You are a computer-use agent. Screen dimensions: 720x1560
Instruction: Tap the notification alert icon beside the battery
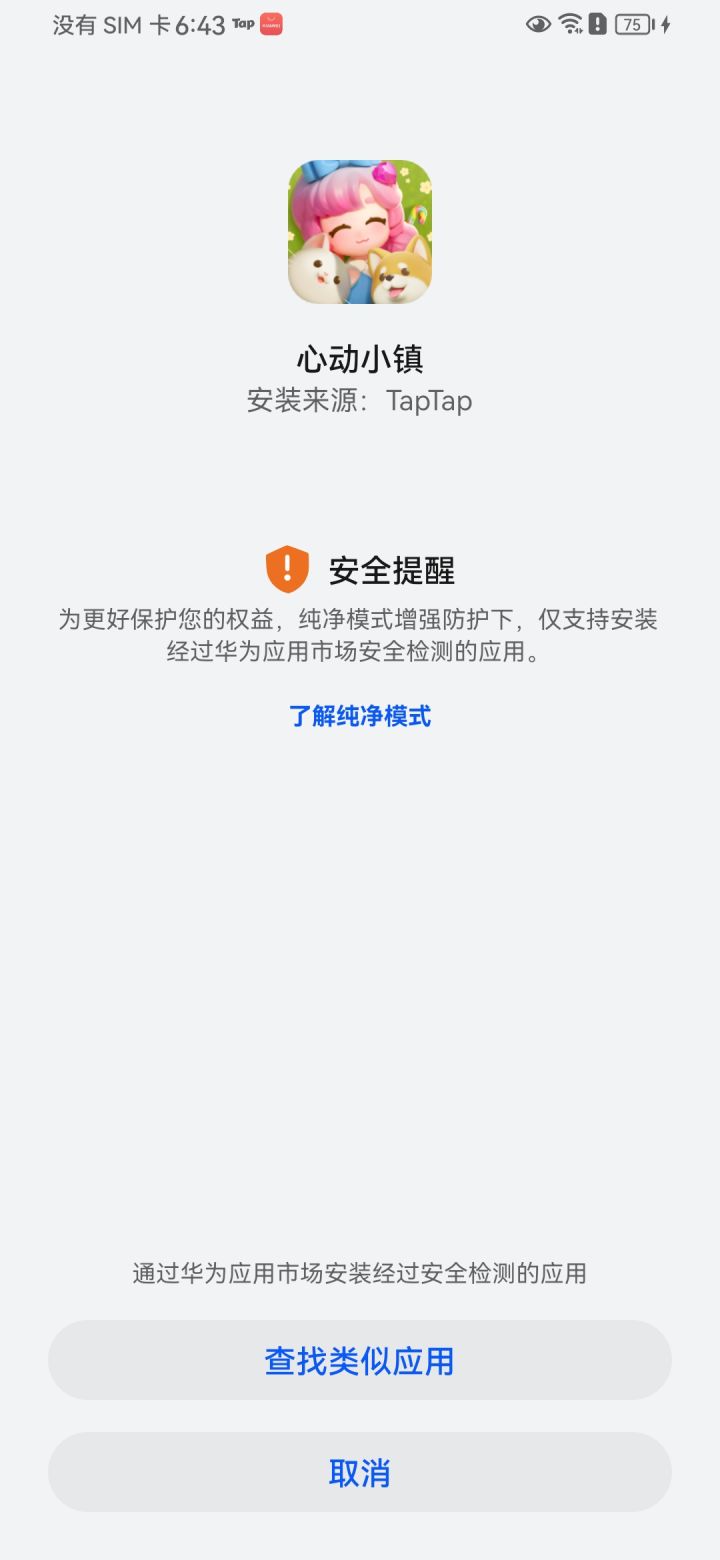pos(597,23)
